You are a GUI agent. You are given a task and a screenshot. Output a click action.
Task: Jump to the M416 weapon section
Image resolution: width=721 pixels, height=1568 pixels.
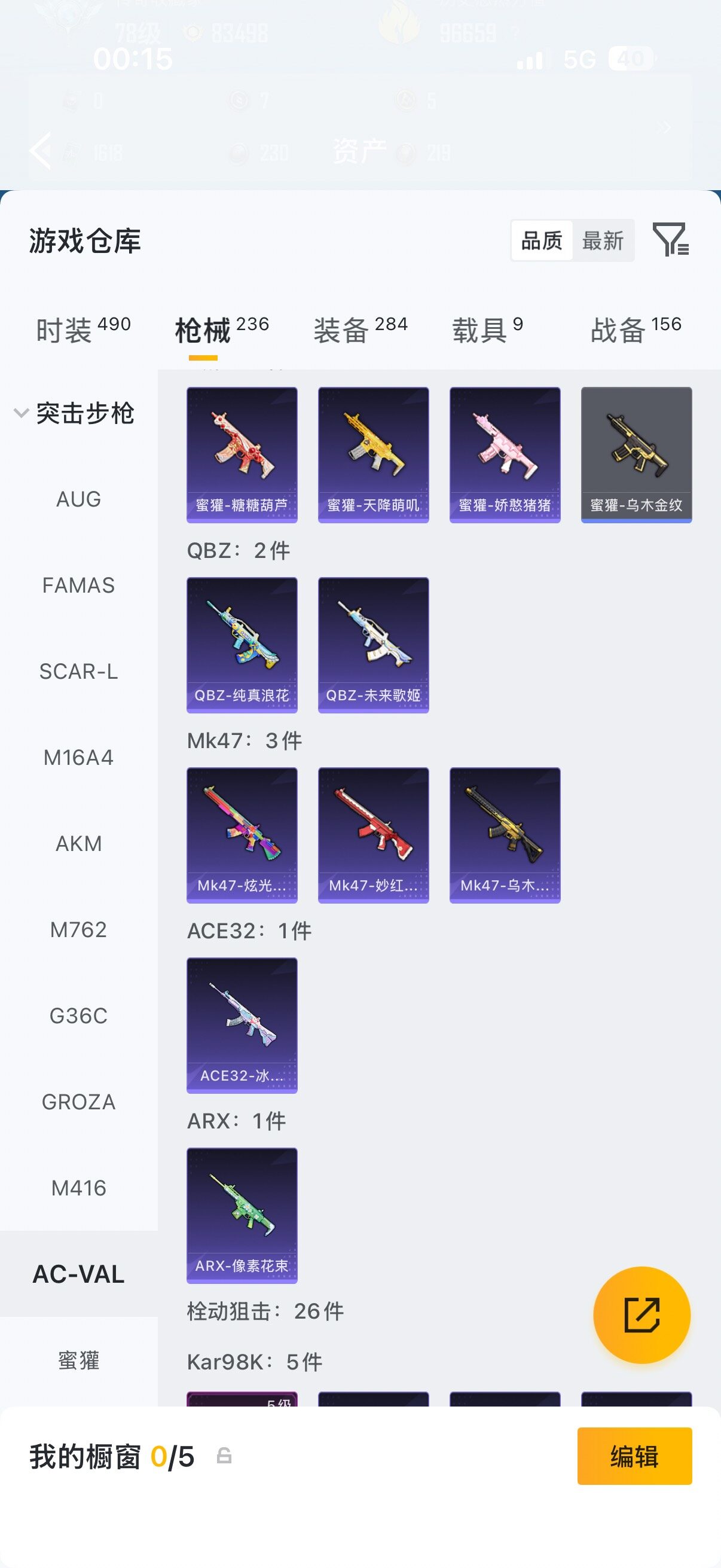(78, 1188)
